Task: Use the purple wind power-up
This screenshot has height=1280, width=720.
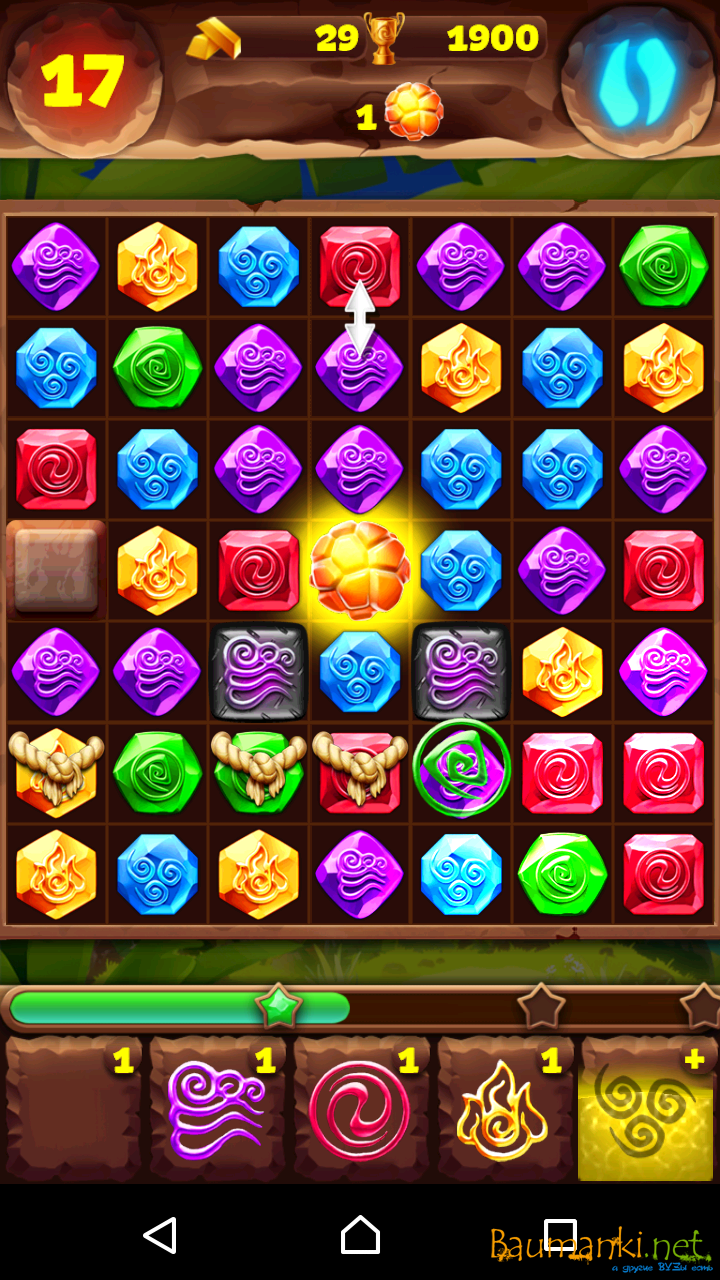Action: point(217,1110)
